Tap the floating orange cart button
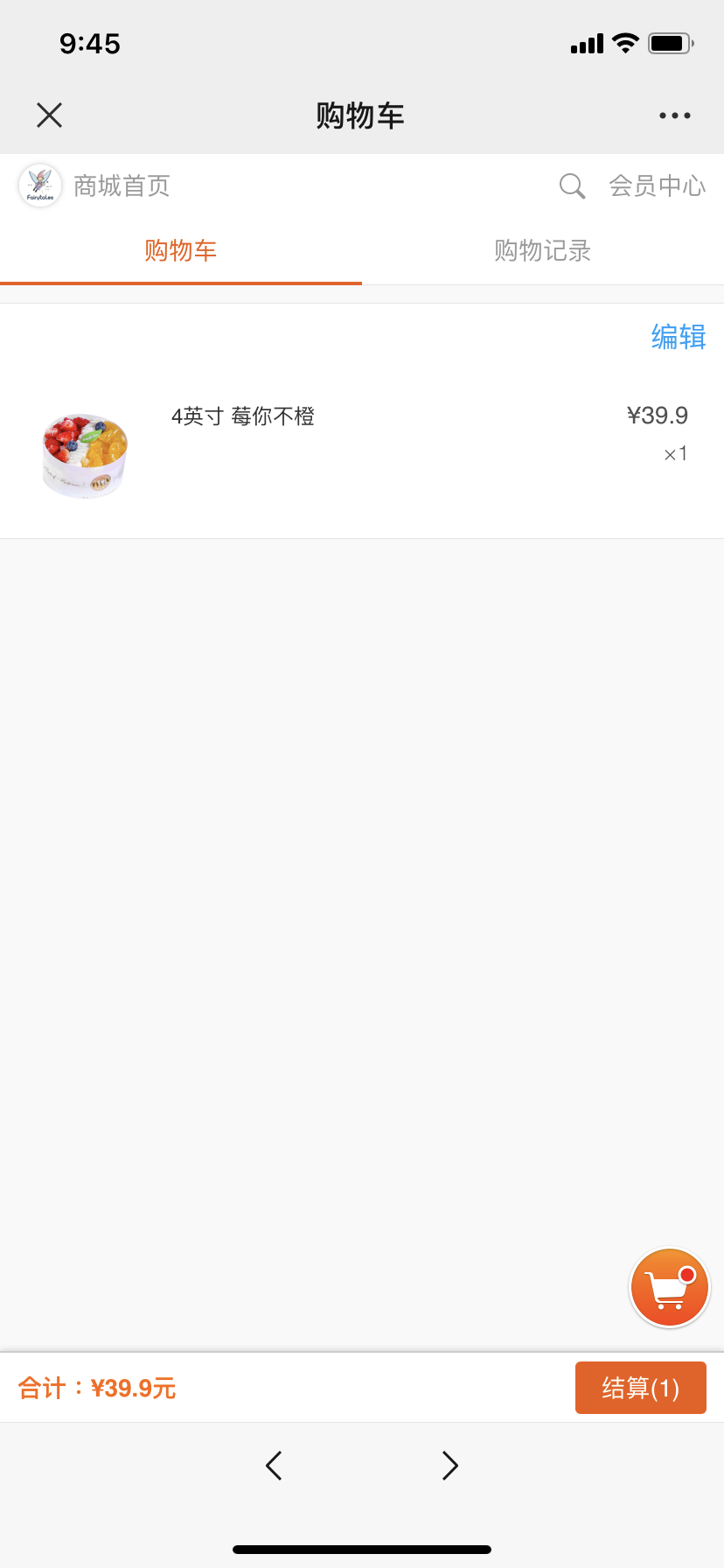This screenshot has height=1568, width=724. tap(670, 1287)
